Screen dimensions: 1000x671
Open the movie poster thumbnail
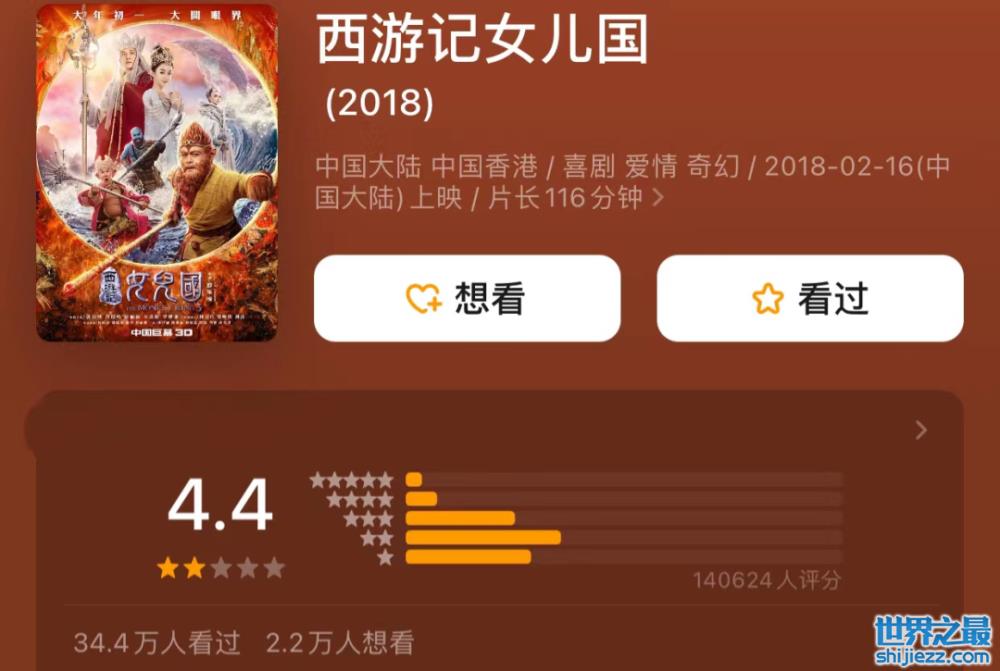coord(156,172)
